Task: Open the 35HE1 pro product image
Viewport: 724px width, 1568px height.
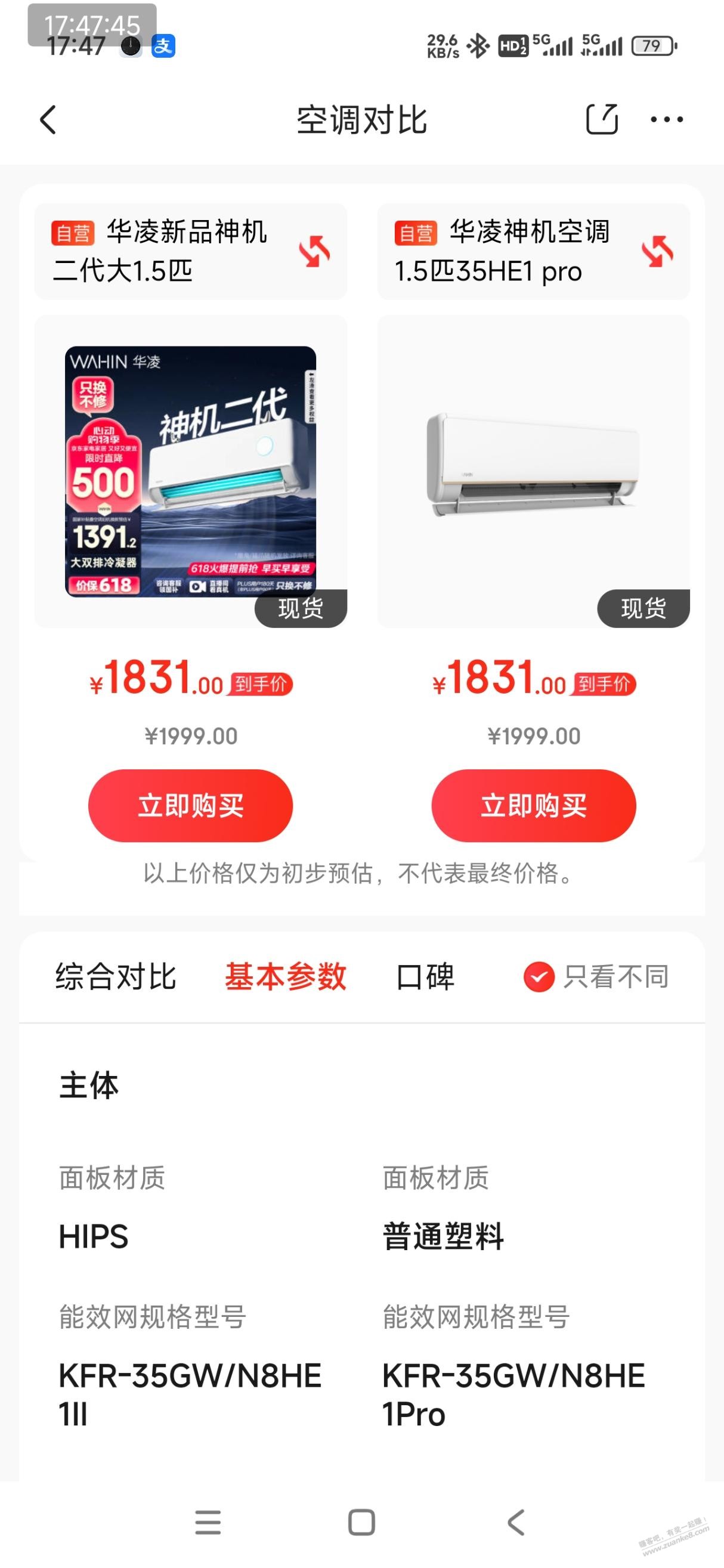Action: pyautogui.click(x=533, y=472)
